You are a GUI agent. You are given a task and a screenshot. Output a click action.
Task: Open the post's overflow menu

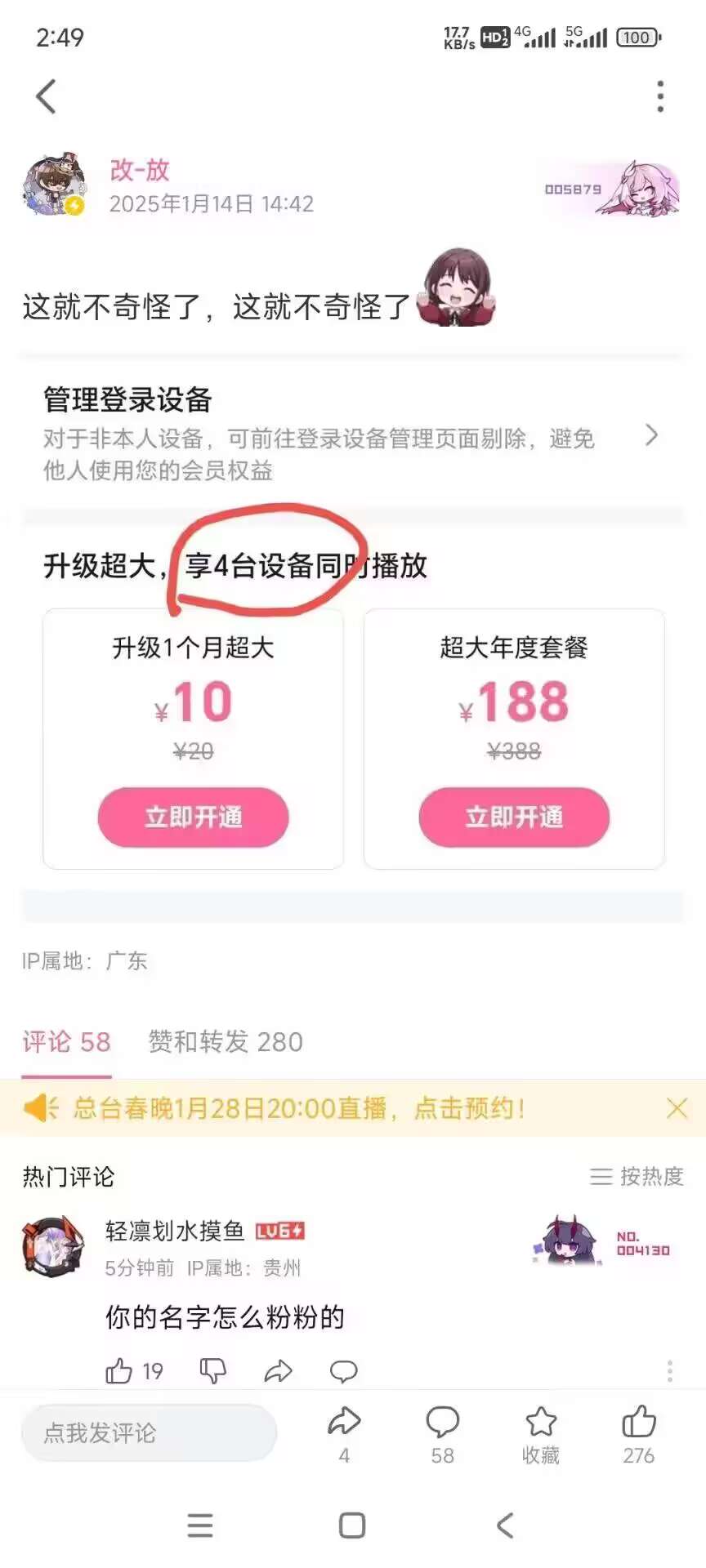(x=660, y=96)
